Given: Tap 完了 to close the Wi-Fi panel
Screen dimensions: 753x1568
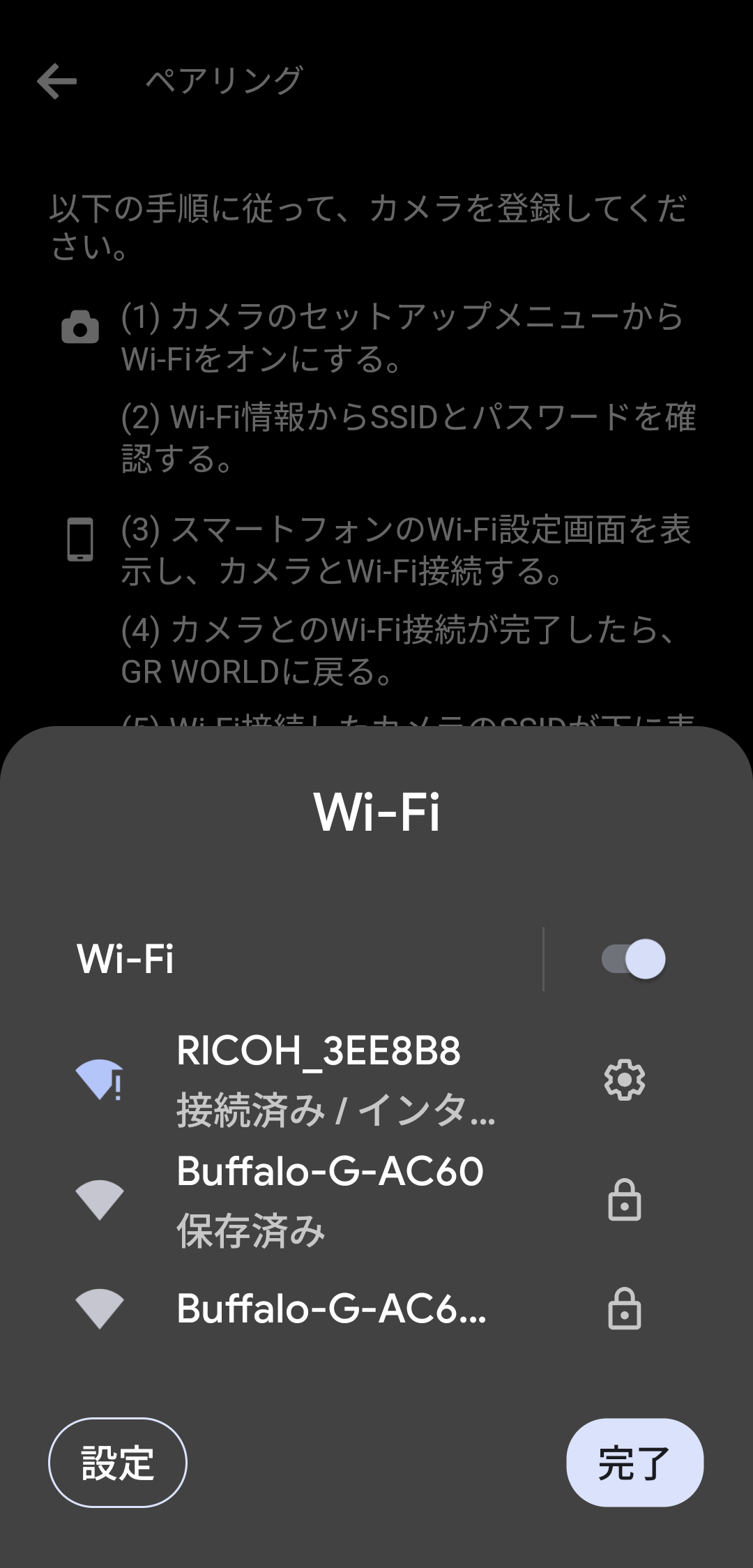Looking at the screenshot, I should tap(634, 1463).
